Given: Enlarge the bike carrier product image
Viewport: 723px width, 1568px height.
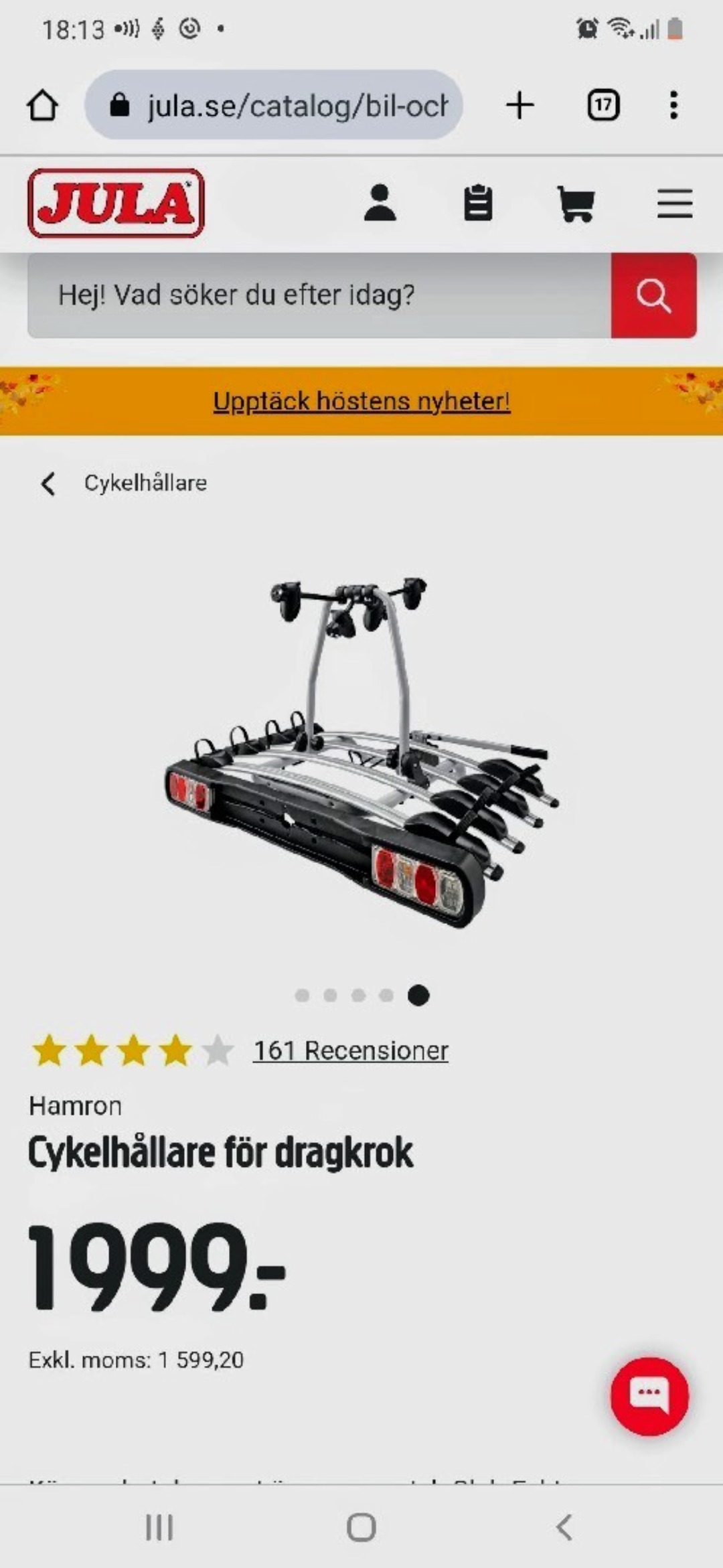Looking at the screenshot, I should (361, 750).
